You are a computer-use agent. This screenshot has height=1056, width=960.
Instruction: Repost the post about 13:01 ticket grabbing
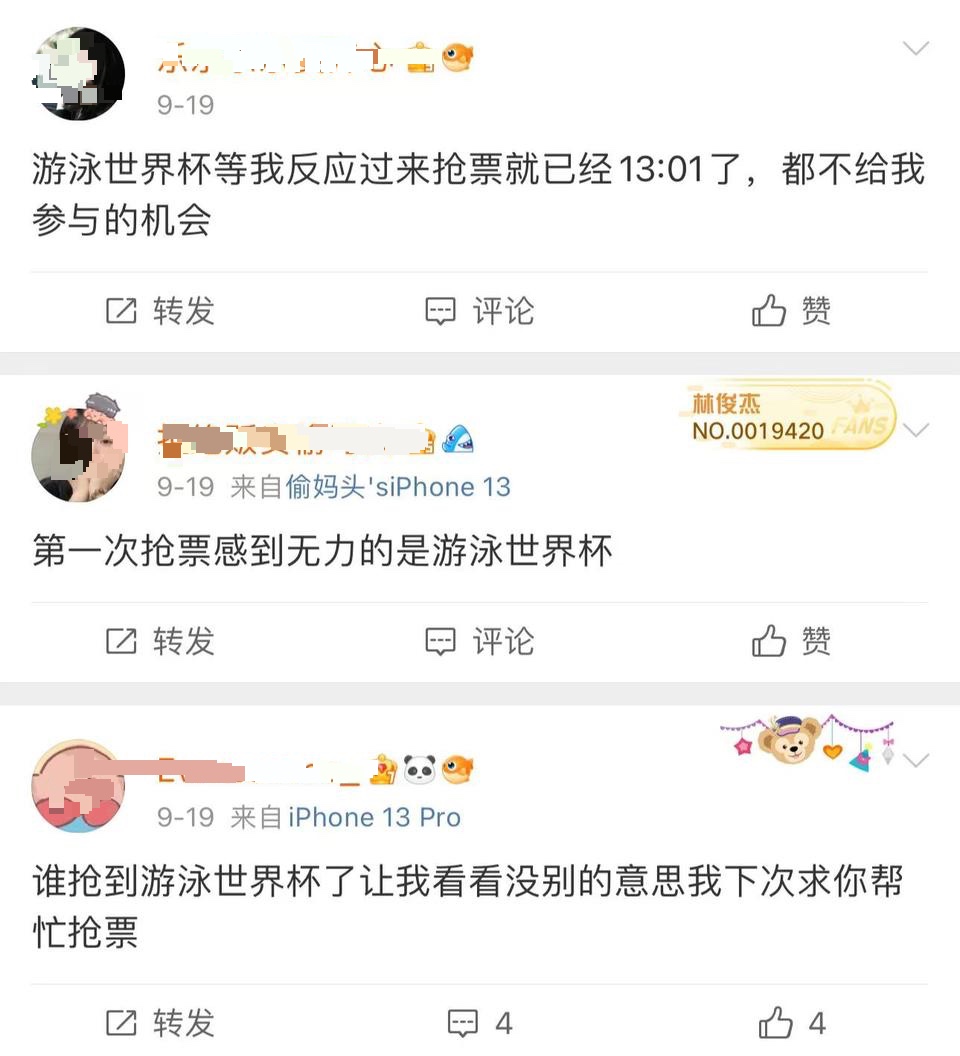(x=160, y=311)
